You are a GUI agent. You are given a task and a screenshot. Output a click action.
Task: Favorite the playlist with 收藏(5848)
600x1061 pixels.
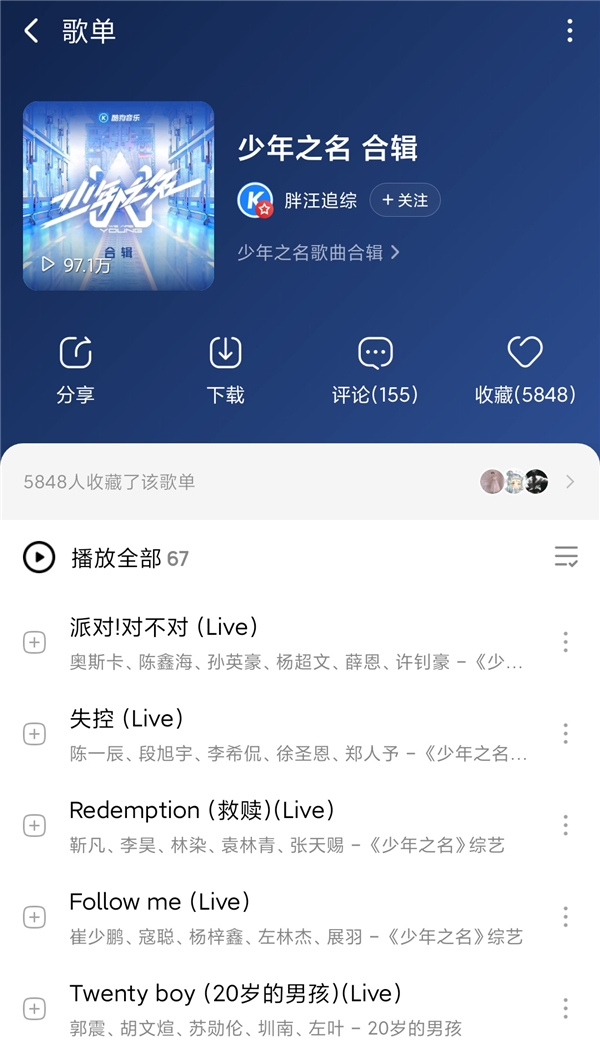525,370
